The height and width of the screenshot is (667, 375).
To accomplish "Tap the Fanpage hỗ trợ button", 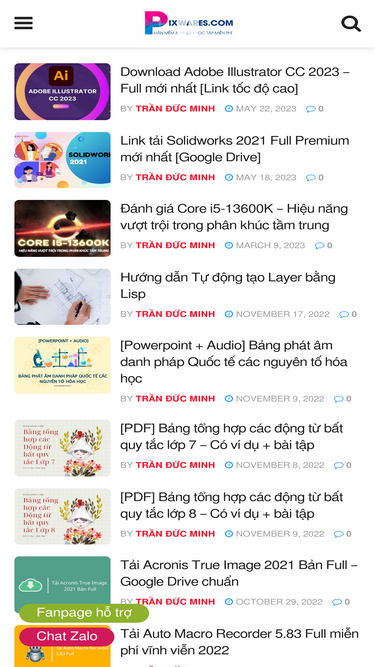I will (x=84, y=613).
